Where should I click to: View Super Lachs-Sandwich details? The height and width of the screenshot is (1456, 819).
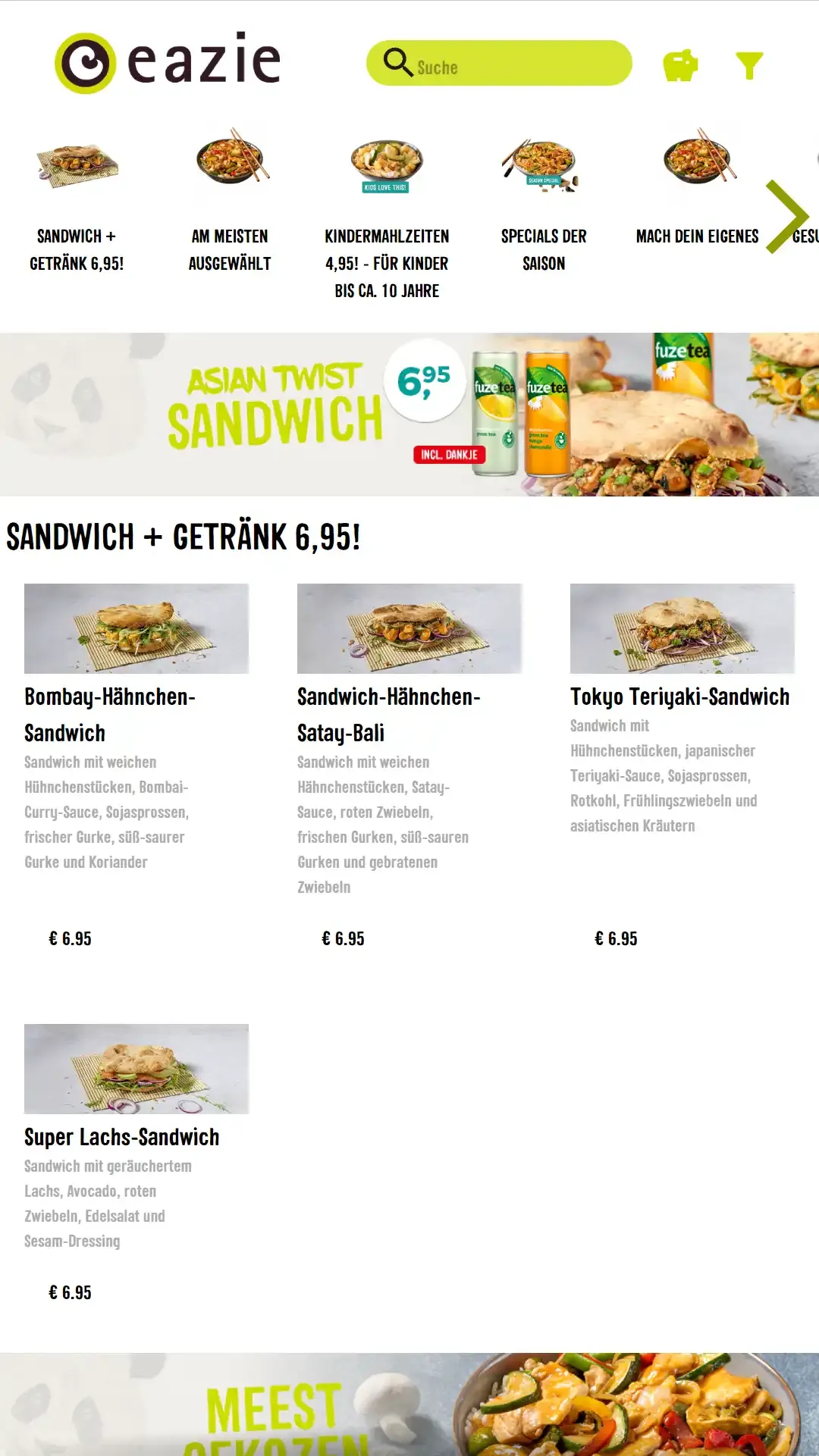click(122, 1136)
